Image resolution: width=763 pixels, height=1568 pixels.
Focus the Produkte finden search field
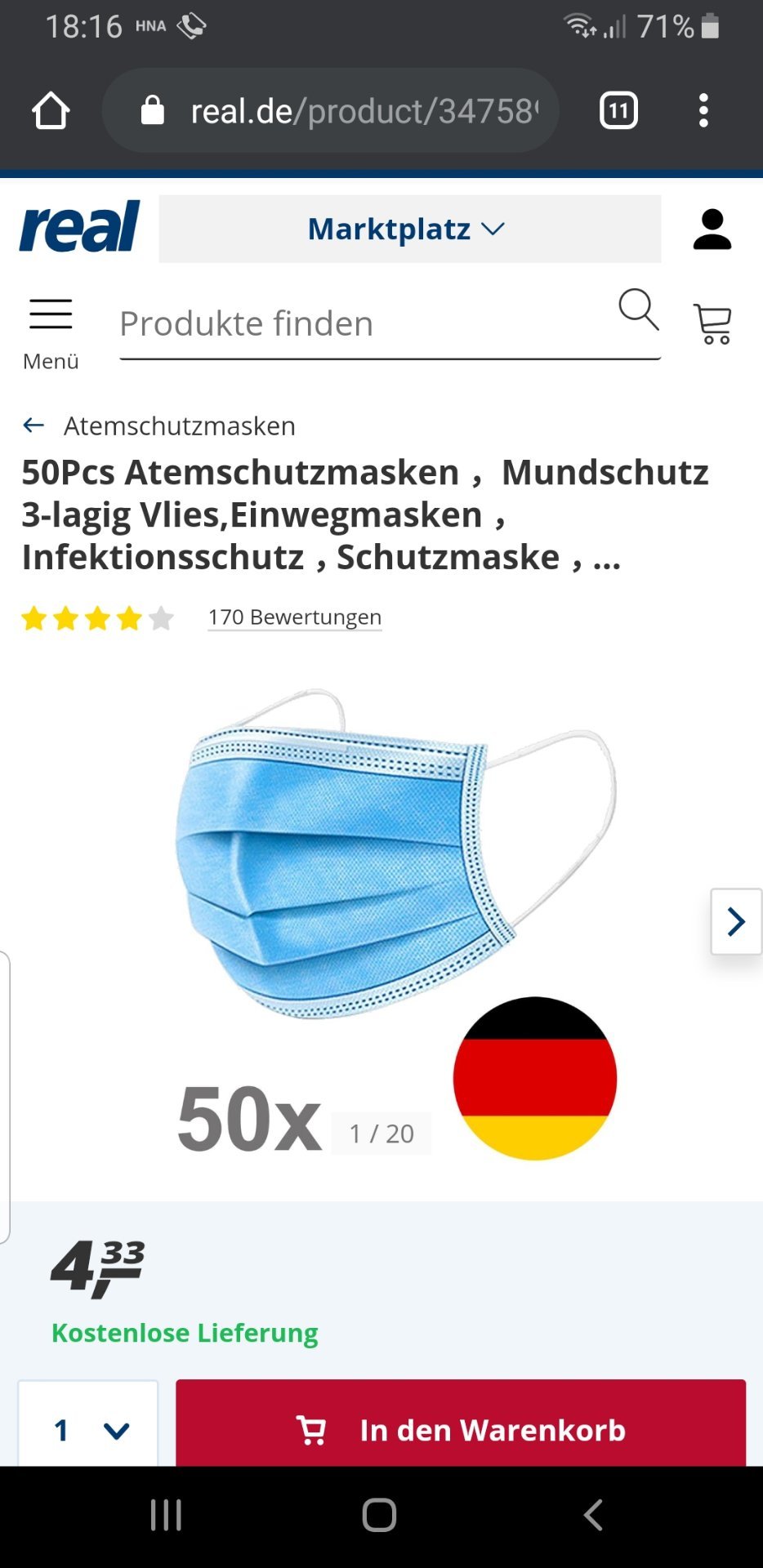(364, 324)
